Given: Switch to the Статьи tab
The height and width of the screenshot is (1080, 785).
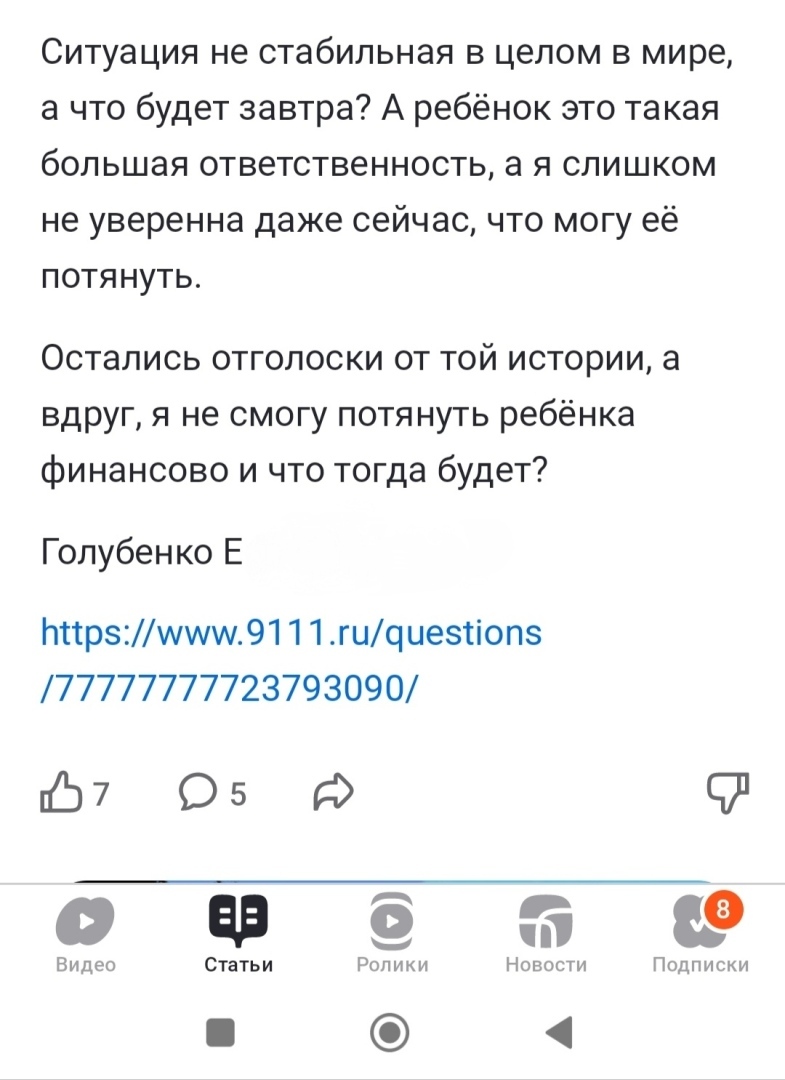Looking at the screenshot, I should (238, 934).
